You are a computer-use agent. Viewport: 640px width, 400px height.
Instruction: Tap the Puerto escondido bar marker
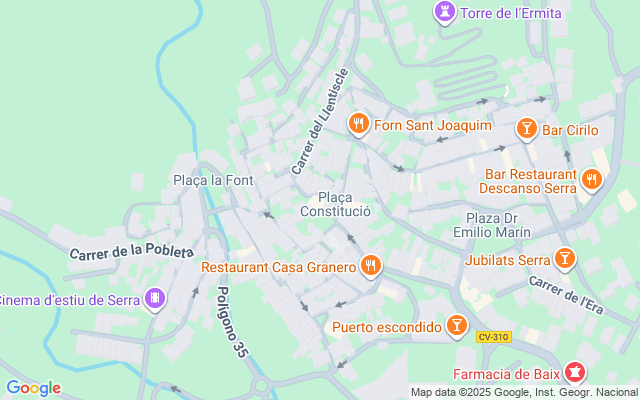tap(456, 326)
